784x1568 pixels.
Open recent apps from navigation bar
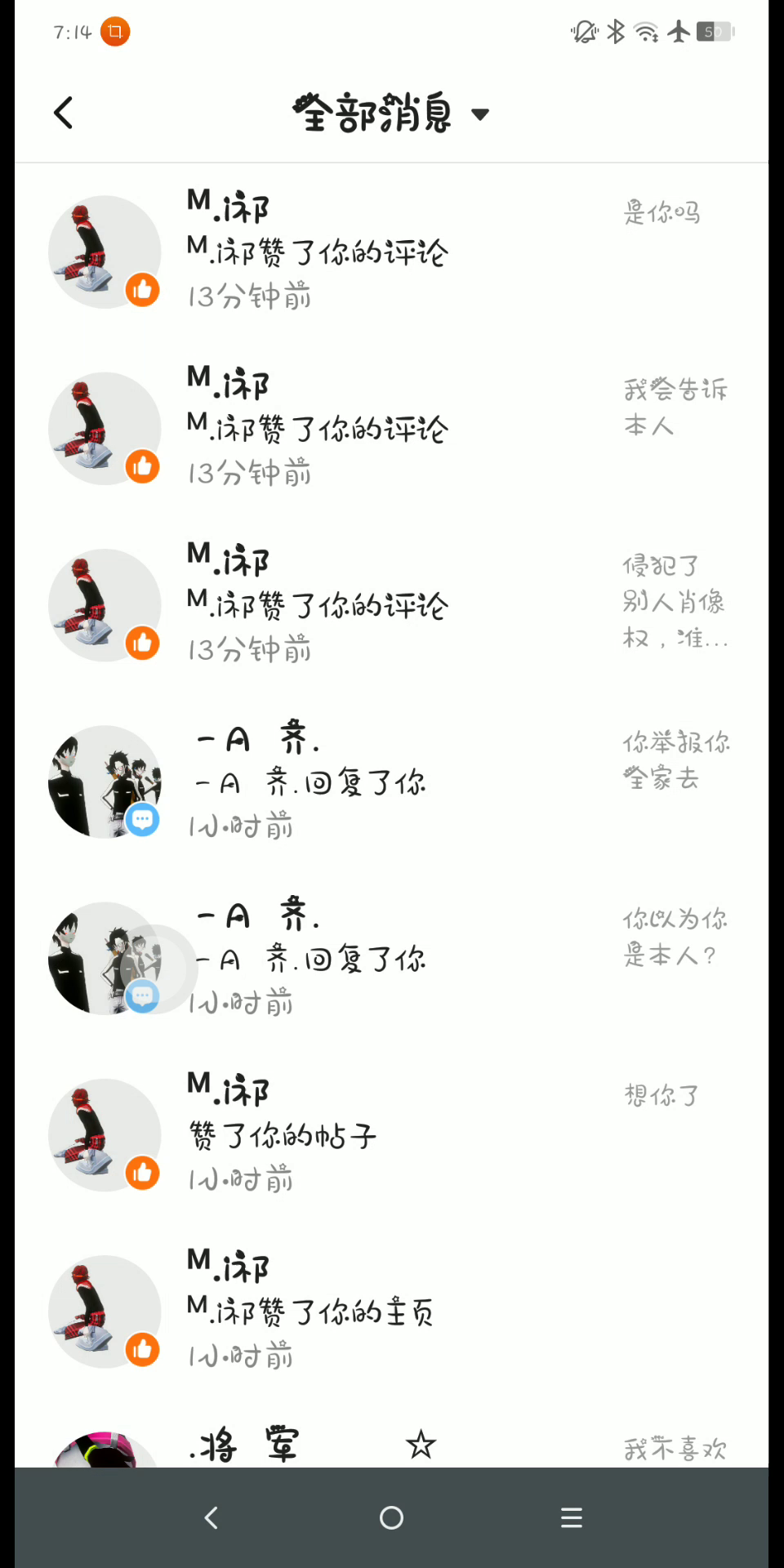572,1517
